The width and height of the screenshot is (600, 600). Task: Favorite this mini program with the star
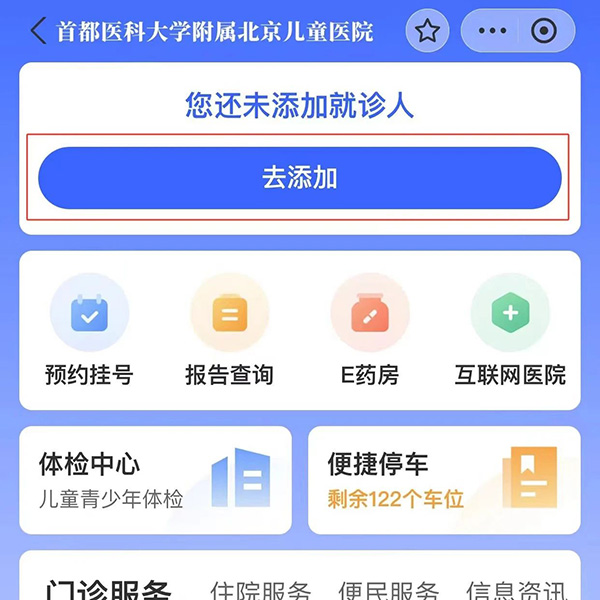point(427,31)
